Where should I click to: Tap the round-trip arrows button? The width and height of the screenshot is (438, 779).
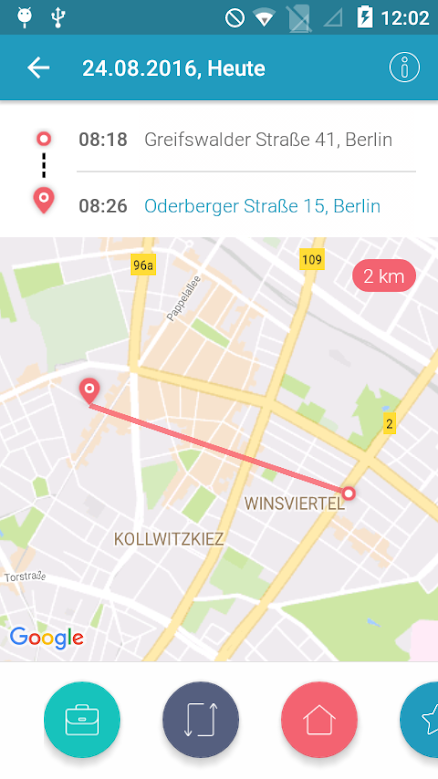pos(201,719)
